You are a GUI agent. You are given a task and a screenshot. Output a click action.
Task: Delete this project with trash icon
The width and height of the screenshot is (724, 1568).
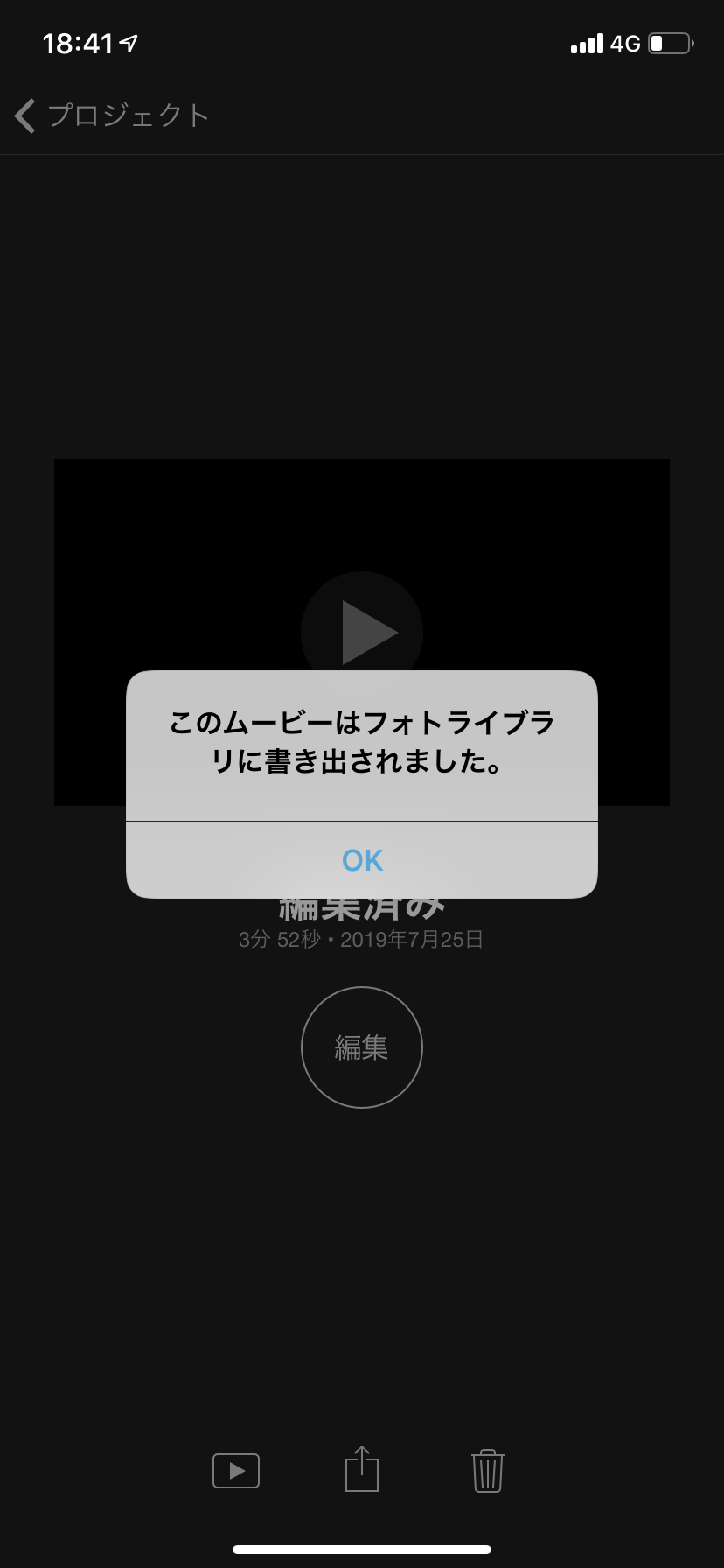488,1471
